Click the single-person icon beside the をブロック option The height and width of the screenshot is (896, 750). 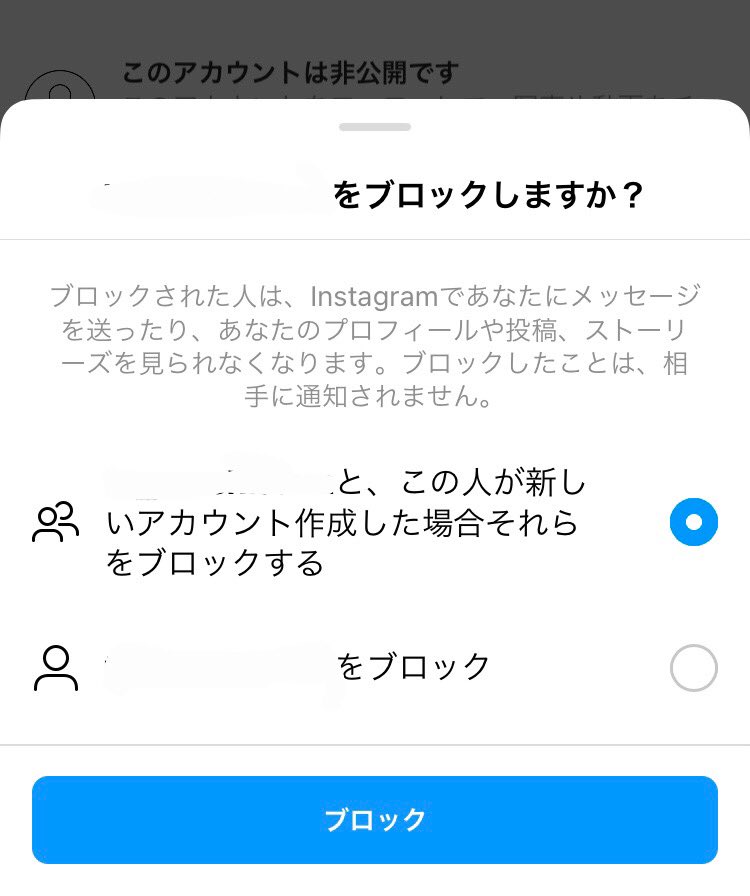(57, 668)
